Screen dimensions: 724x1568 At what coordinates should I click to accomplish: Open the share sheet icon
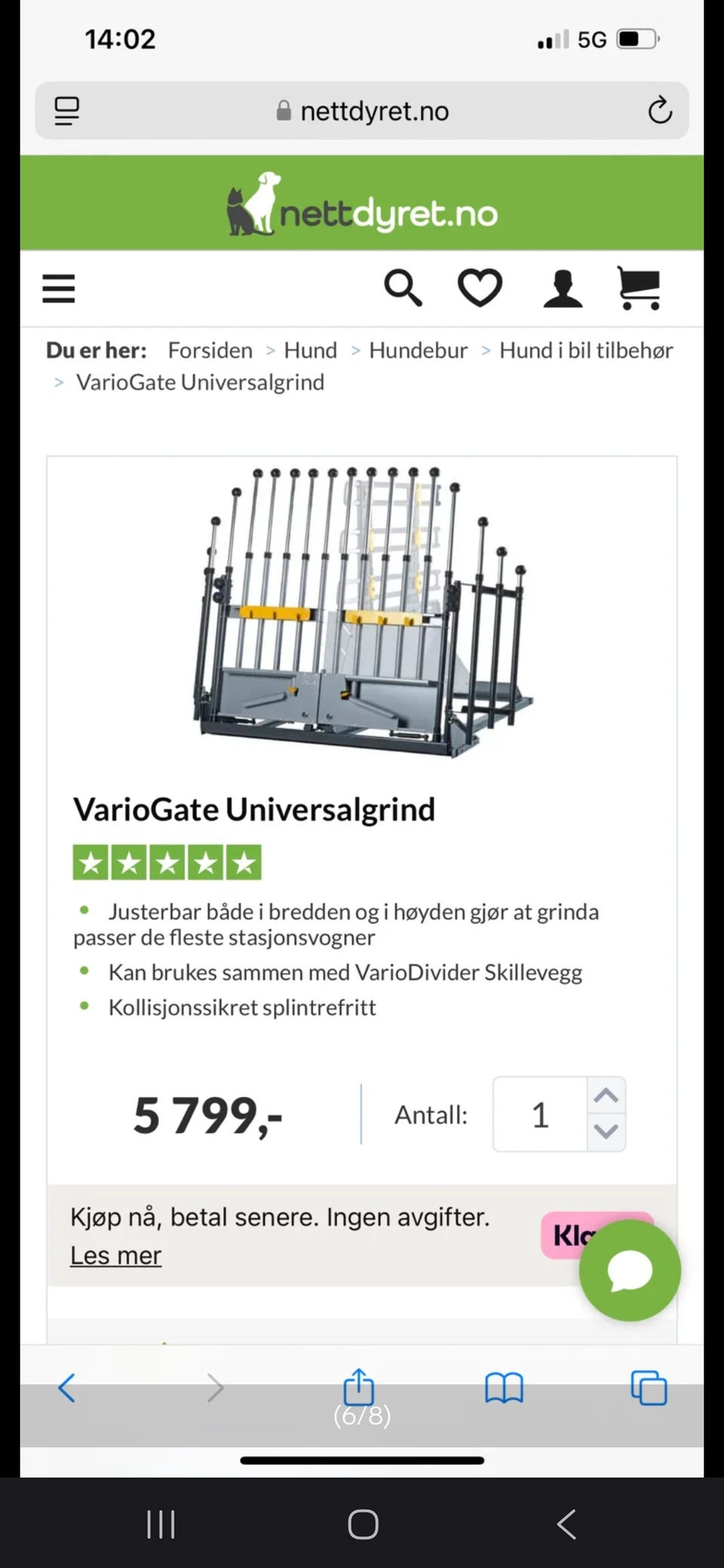pos(360,1386)
